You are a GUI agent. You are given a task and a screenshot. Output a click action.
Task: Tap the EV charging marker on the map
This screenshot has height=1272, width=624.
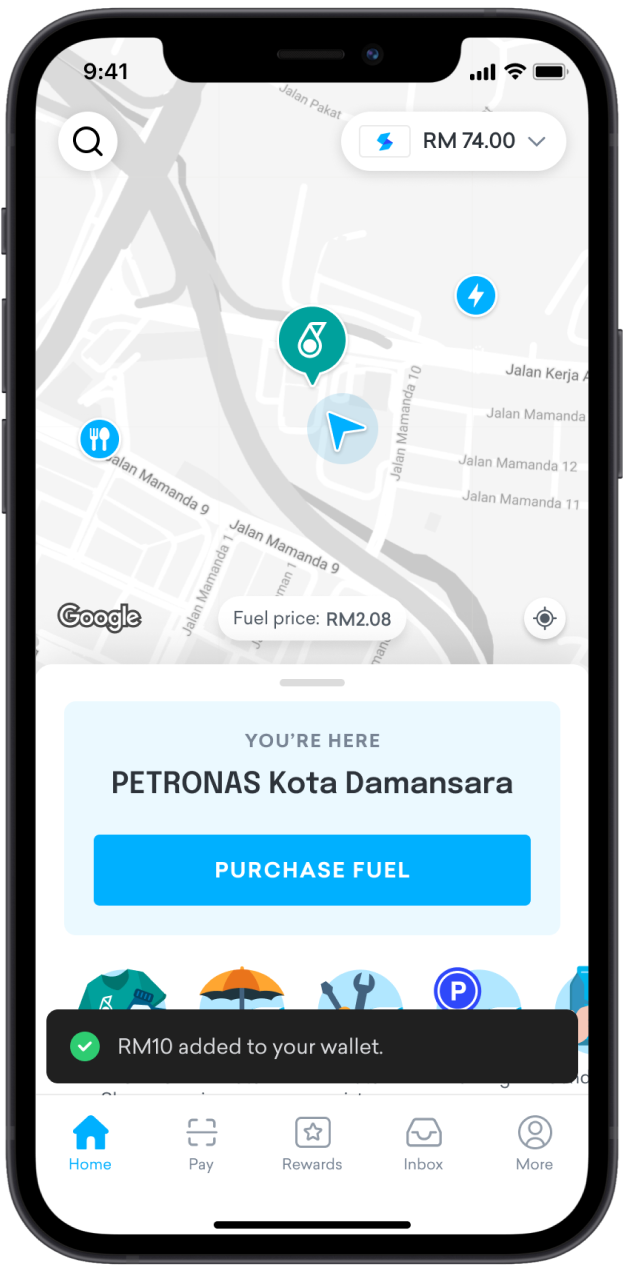pyautogui.click(x=476, y=296)
